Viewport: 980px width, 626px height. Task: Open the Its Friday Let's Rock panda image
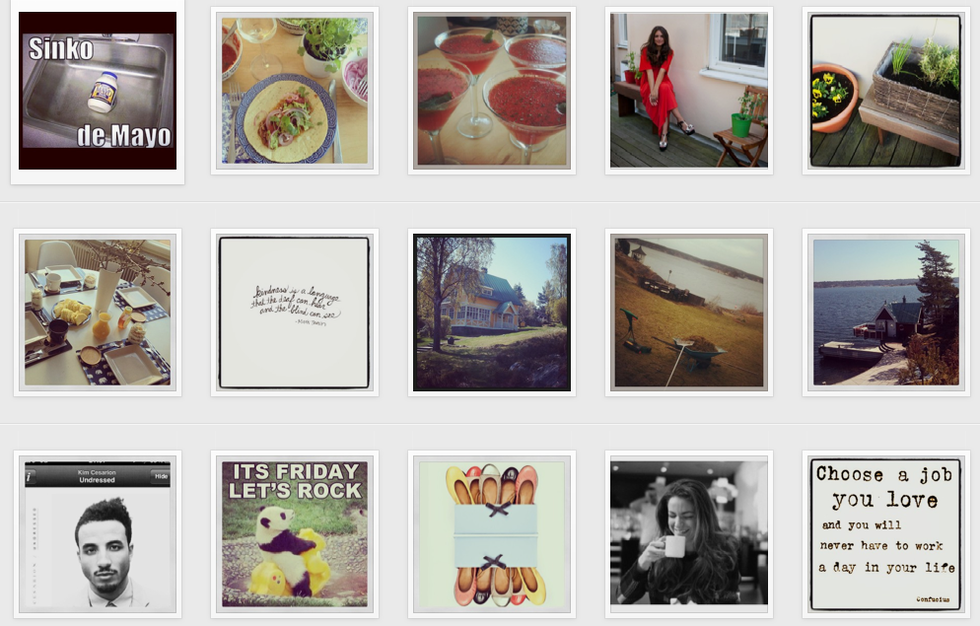294,534
